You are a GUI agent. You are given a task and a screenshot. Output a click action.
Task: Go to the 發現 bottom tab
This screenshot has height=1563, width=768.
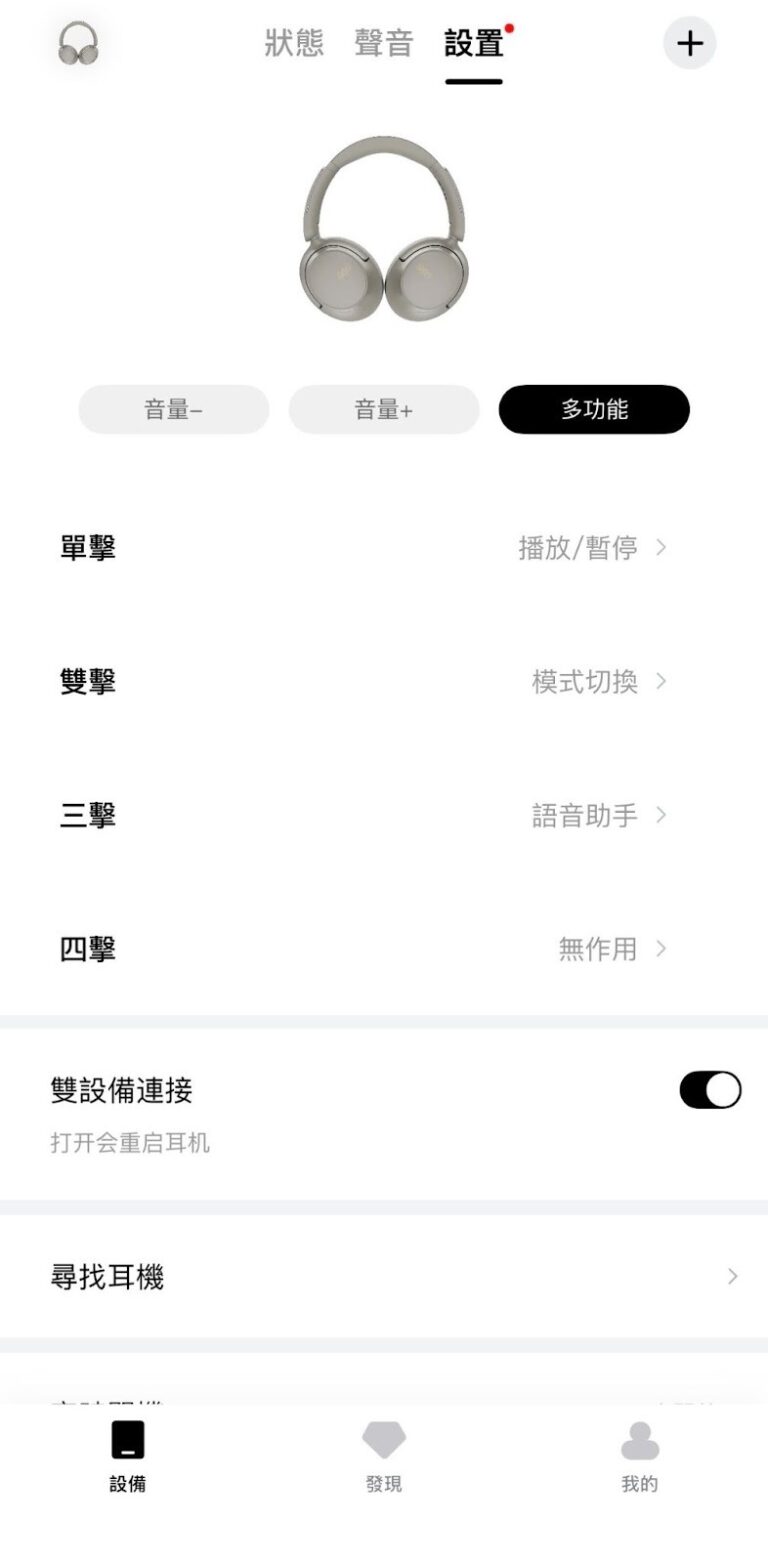pos(384,1455)
